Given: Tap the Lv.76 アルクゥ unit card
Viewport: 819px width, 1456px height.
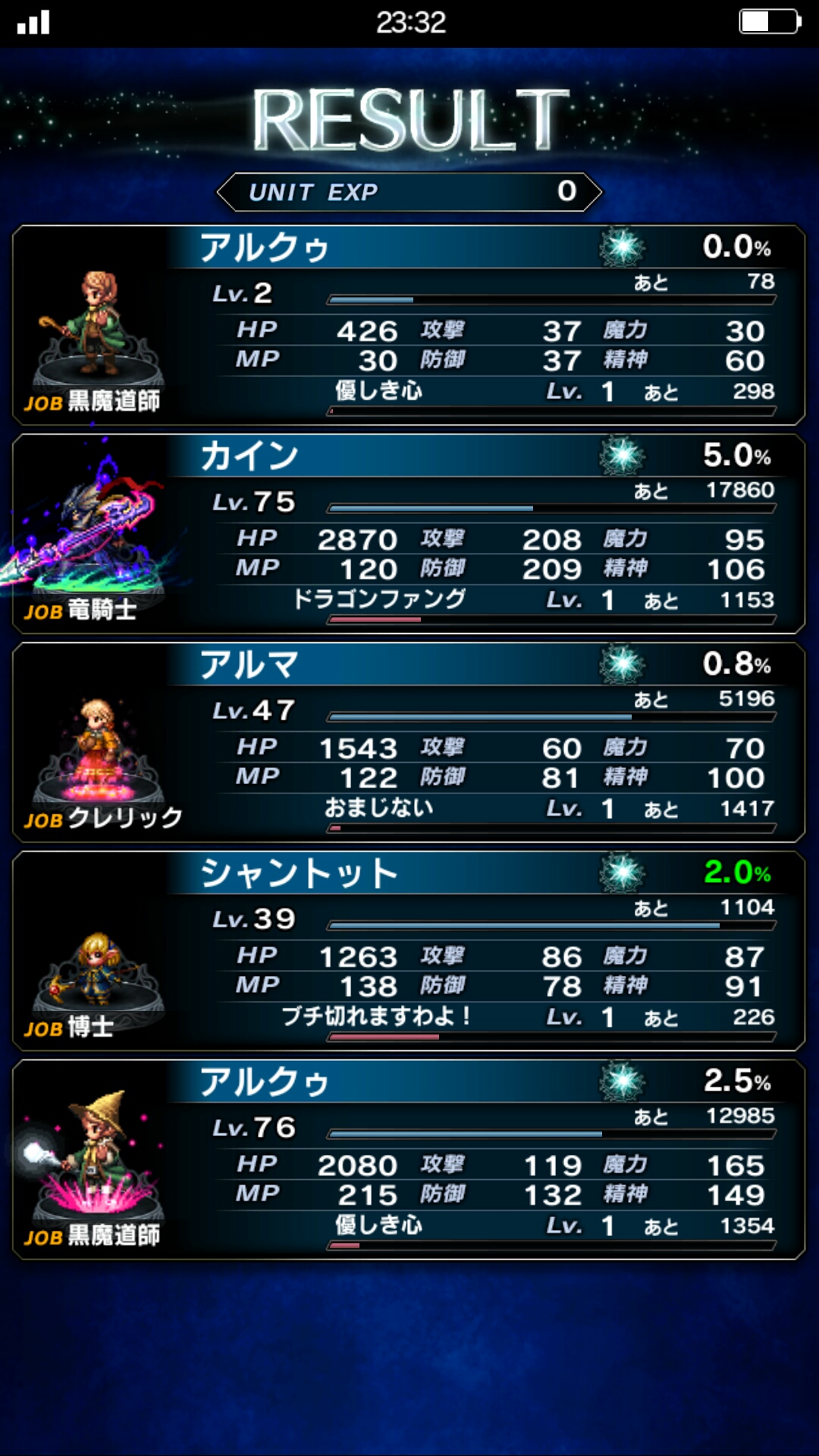Looking at the screenshot, I should pos(408,1159).
